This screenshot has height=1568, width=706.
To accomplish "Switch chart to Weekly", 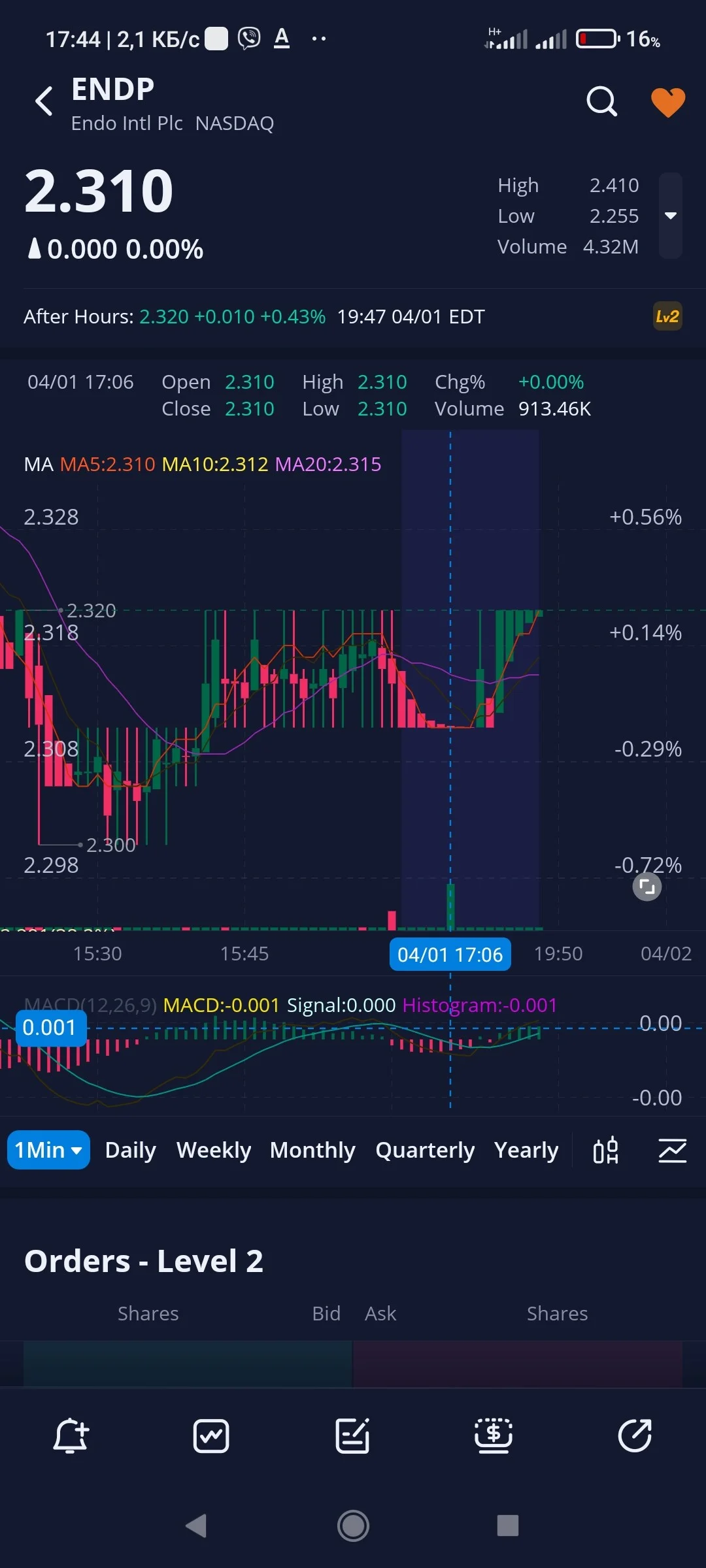I will coord(214,1150).
